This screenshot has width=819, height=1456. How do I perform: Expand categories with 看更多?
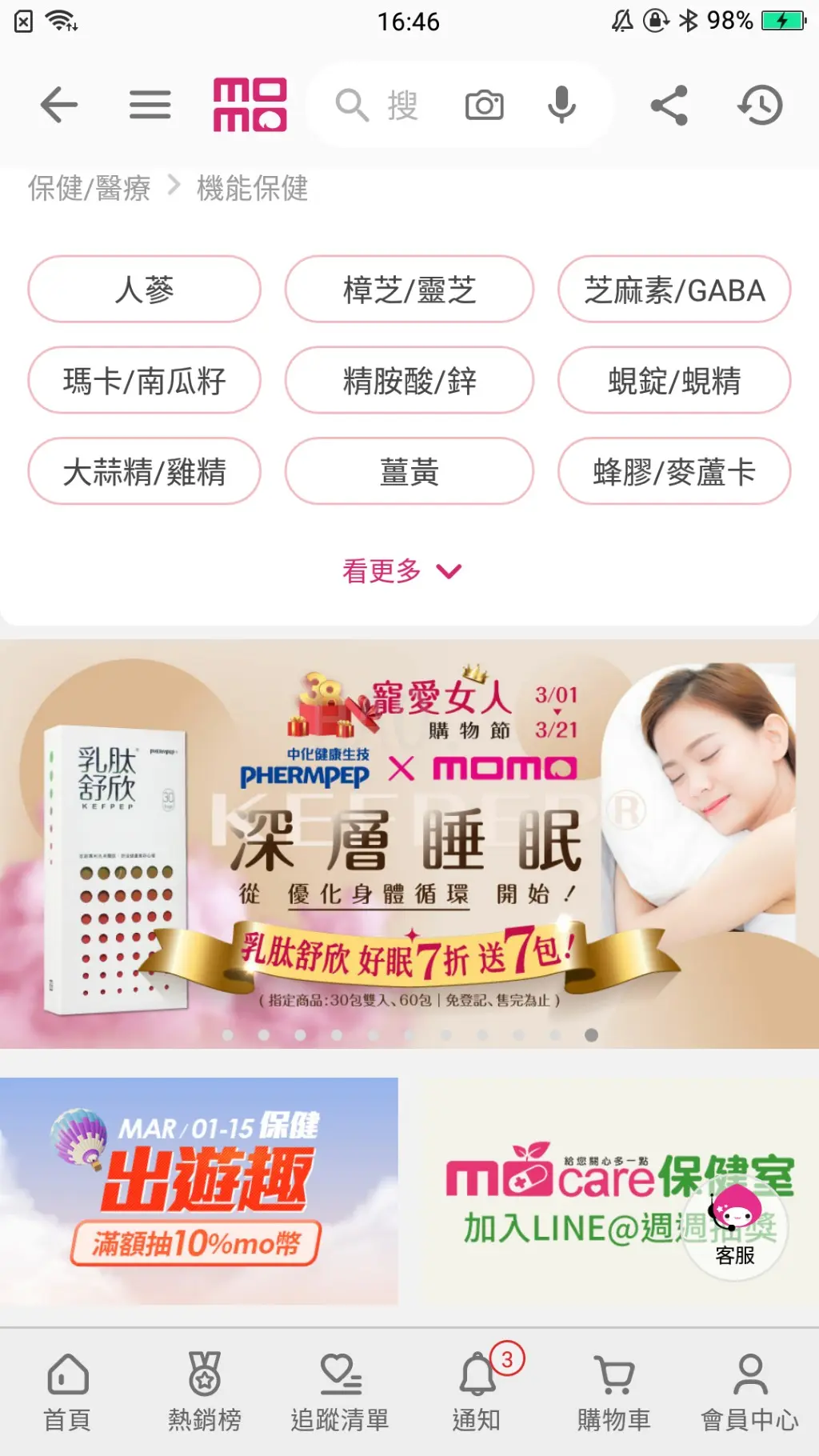tap(402, 570)
